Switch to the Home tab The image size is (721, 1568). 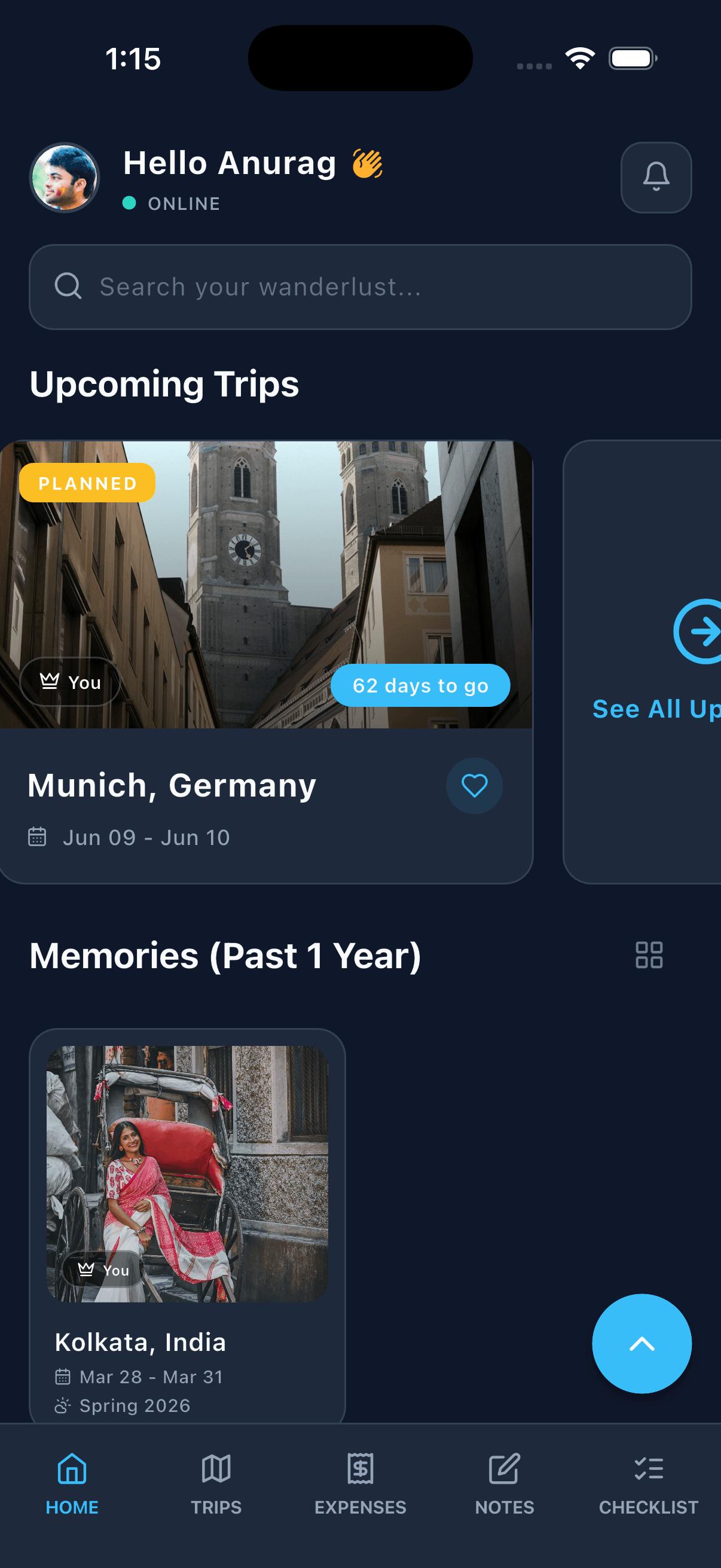pos(72,1485)
